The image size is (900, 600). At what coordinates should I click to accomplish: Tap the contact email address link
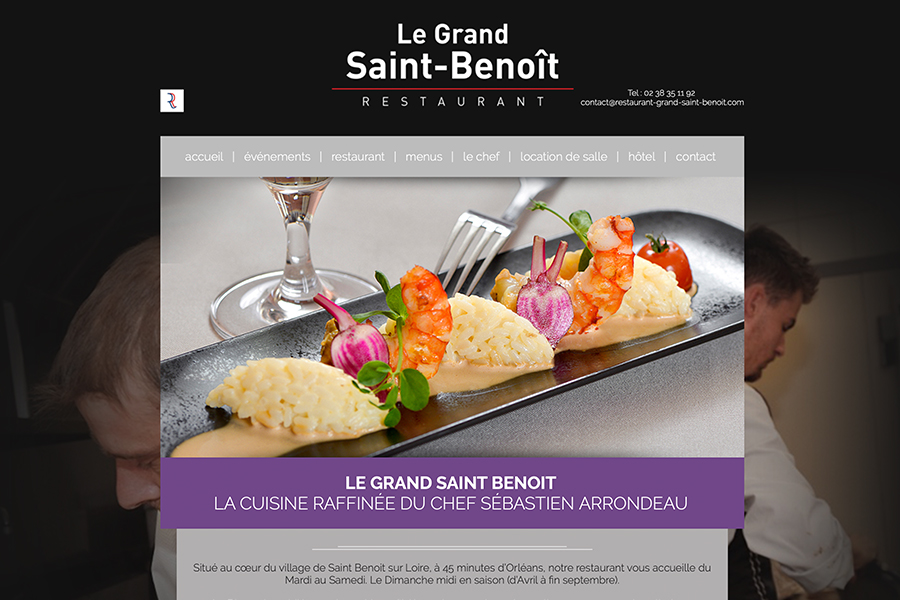tap(662, 102)
